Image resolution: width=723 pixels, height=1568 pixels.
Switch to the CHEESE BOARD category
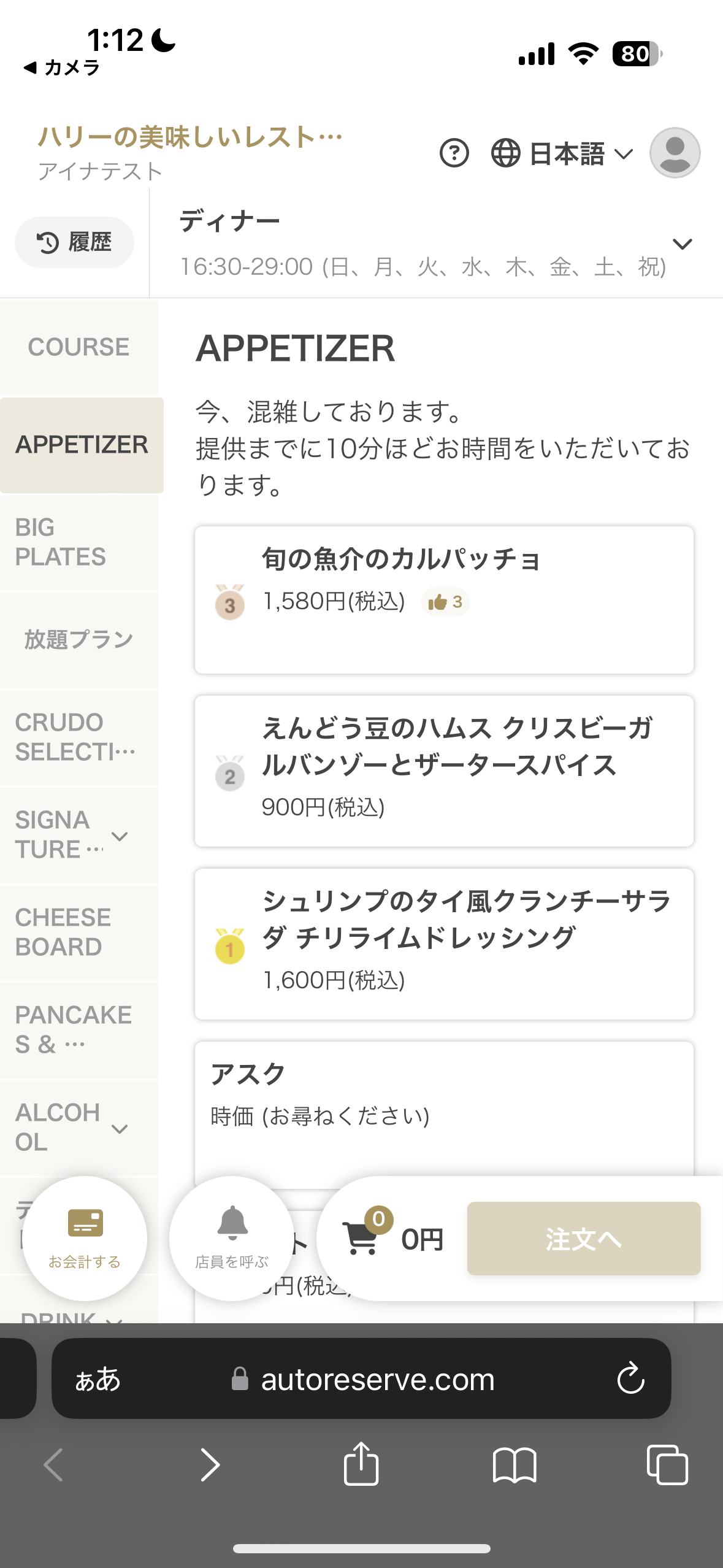click(79, 932)
